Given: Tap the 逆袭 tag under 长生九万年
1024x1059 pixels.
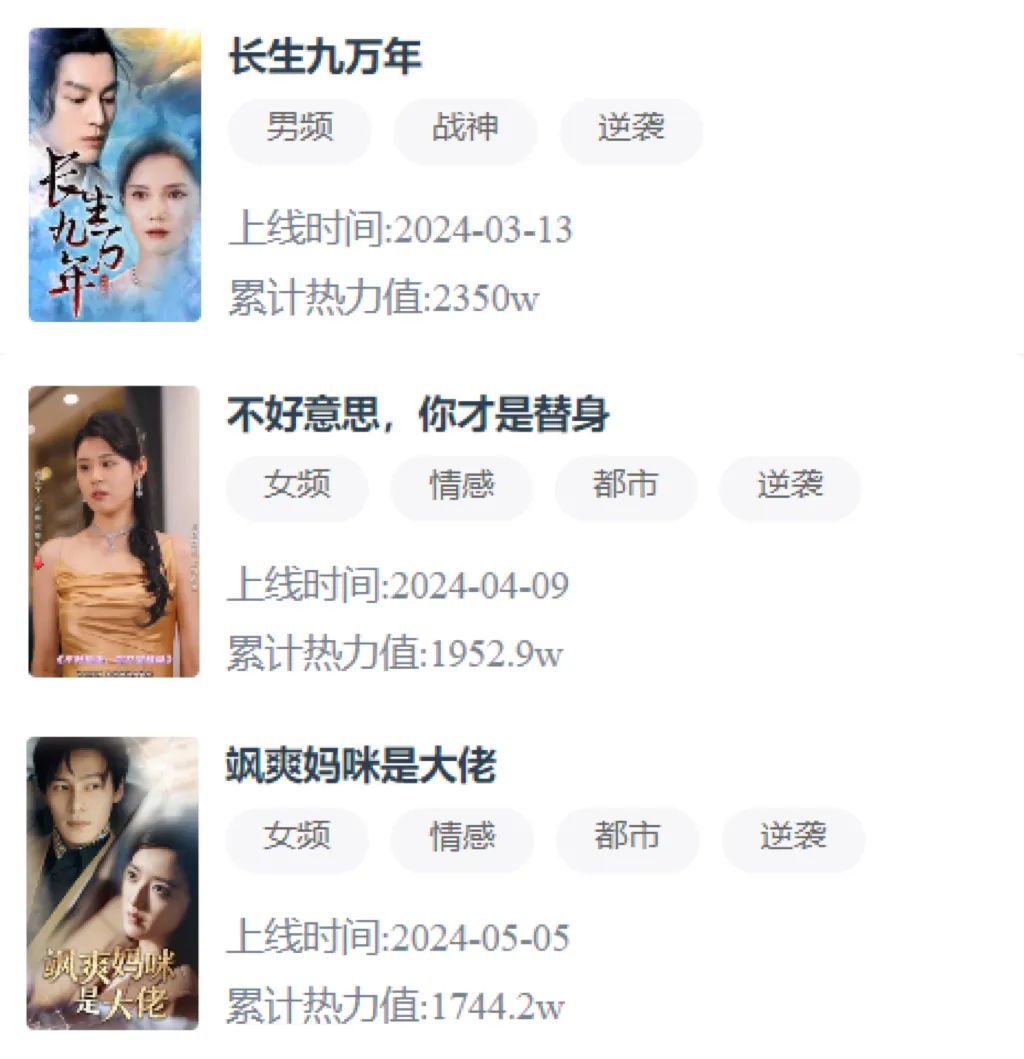Looking at the screenshot, I should [632, 130].
